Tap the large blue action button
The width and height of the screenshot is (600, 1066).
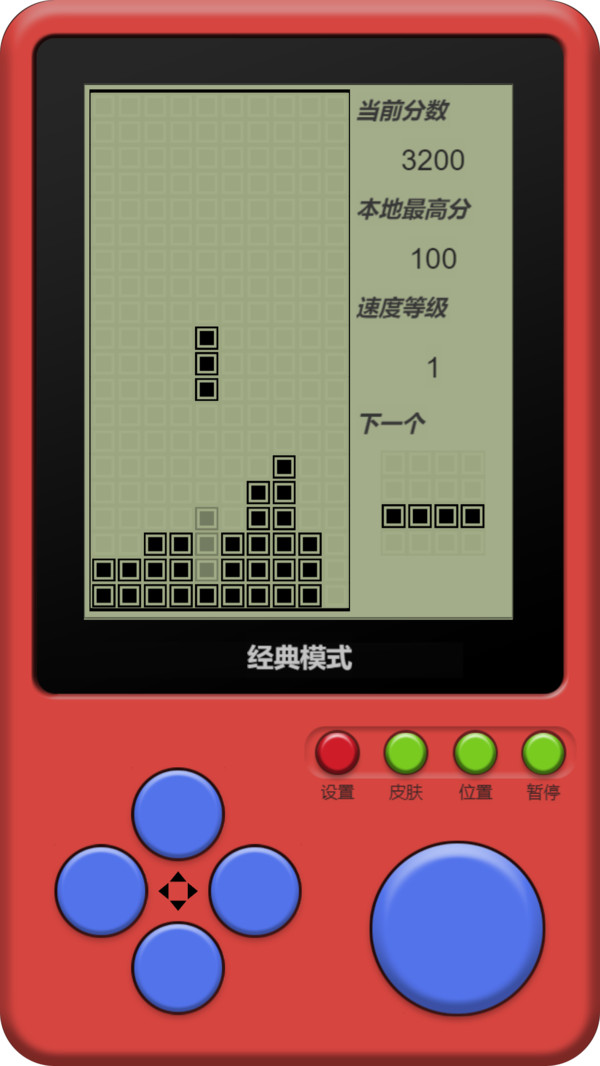coord(457,929)
